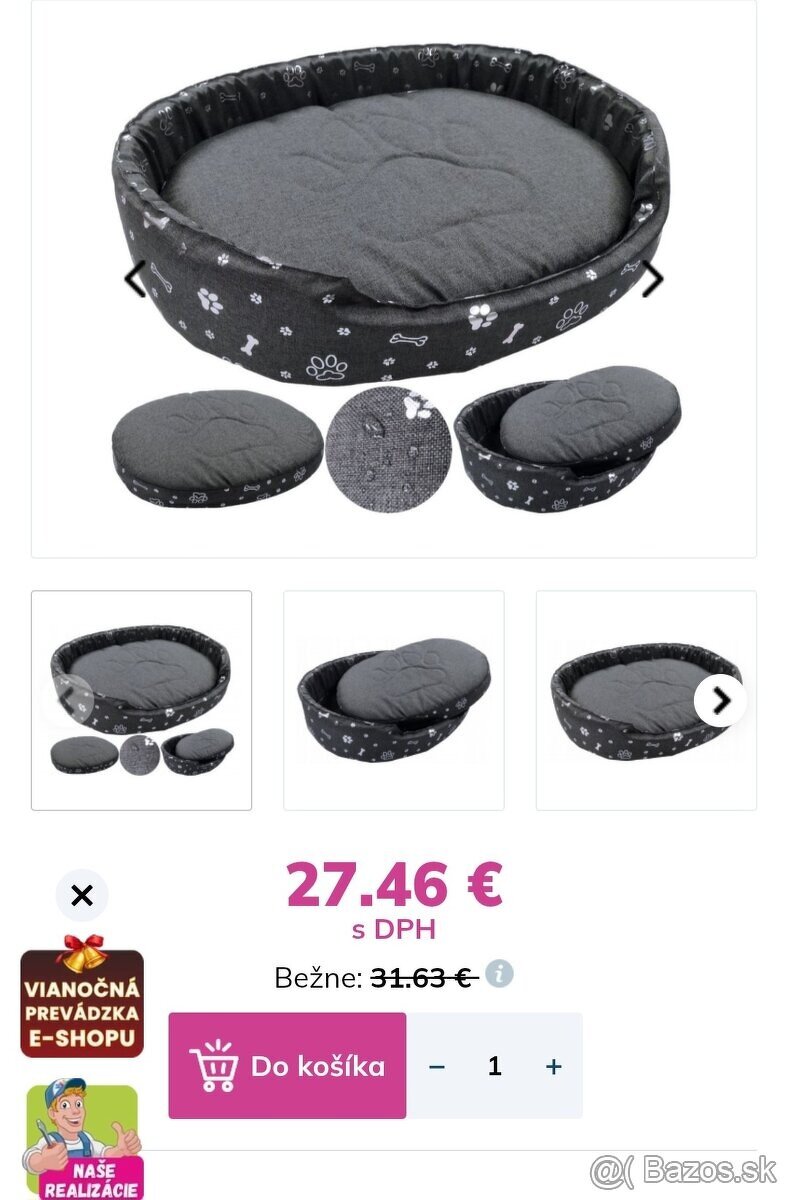Click the chevron to see more thumbnails

click(x=718, y=701)
